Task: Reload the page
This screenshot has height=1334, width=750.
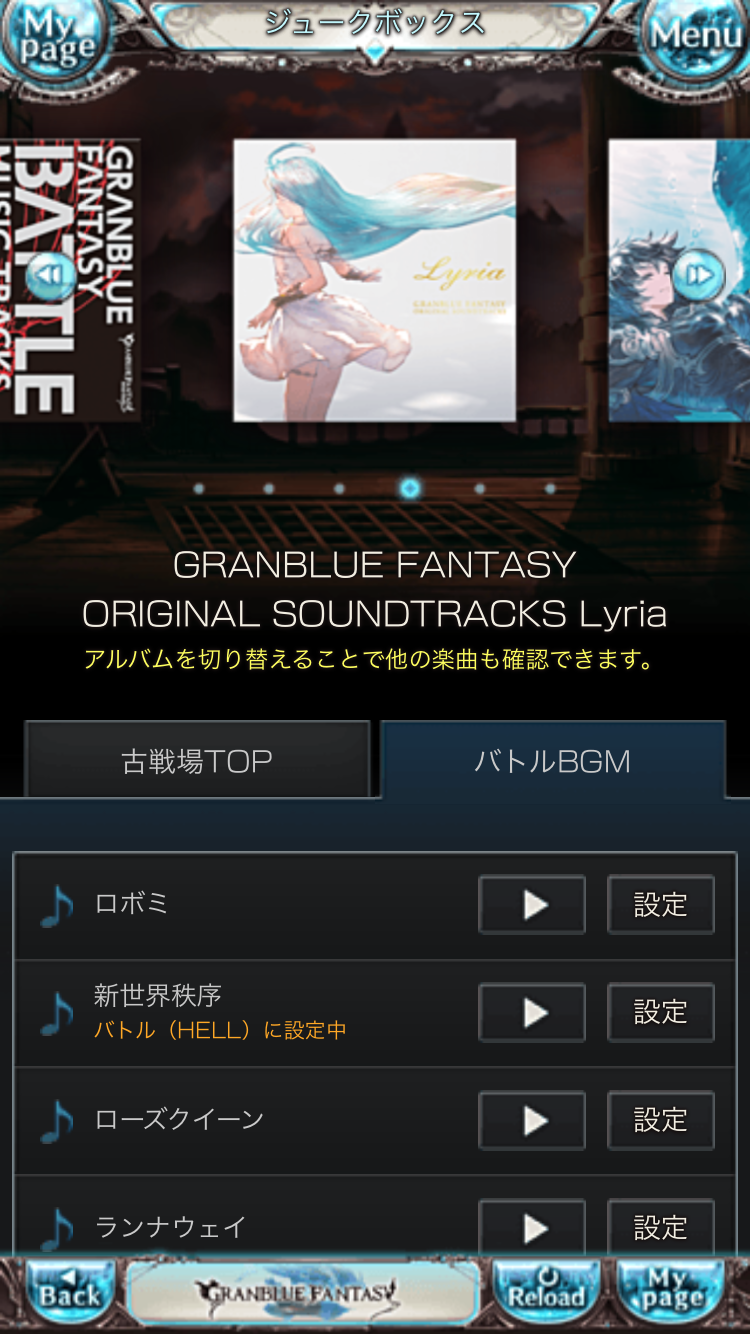Action: coord(546,1293)
